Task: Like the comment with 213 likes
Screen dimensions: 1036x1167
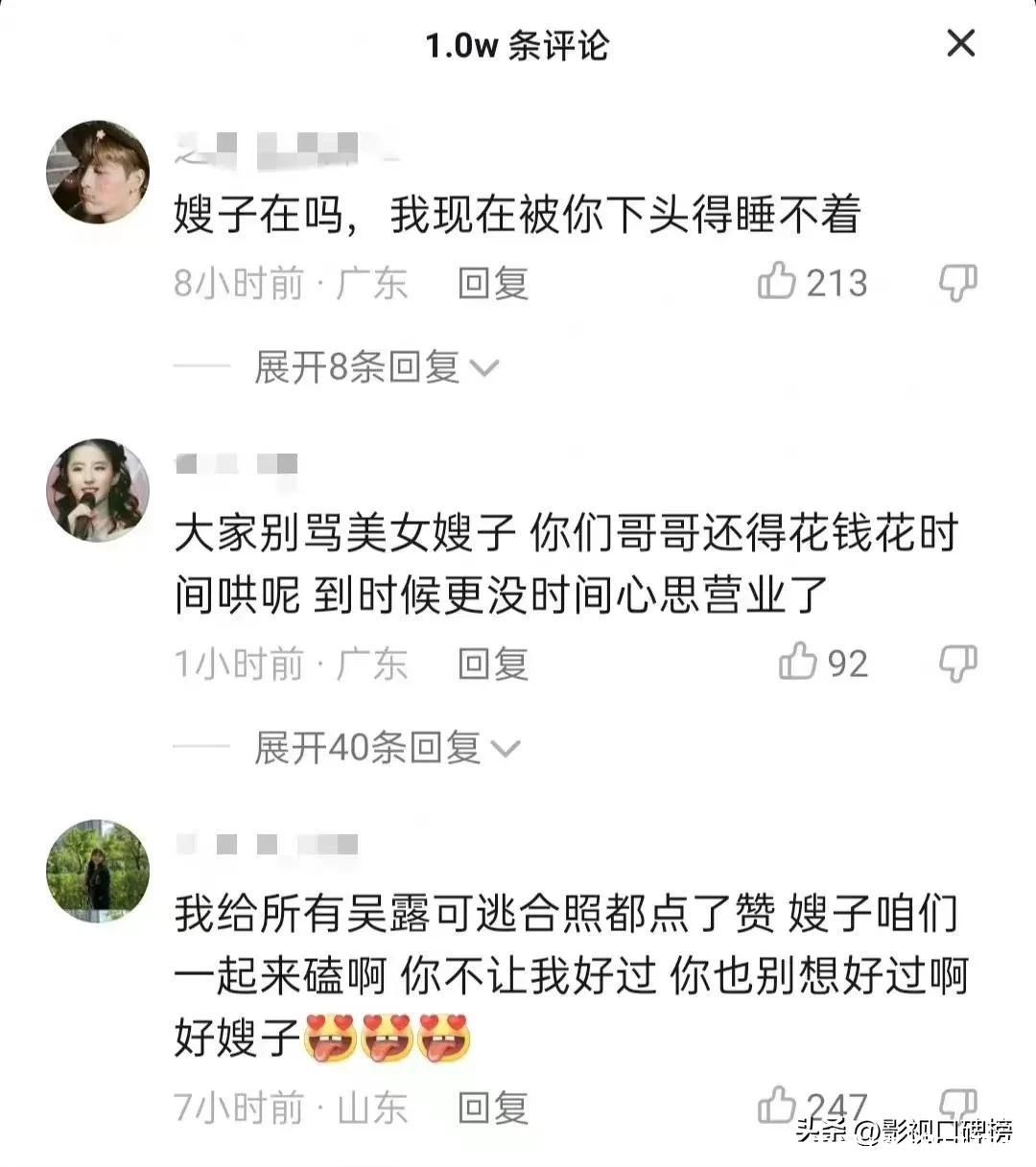Action: [777, 282]
